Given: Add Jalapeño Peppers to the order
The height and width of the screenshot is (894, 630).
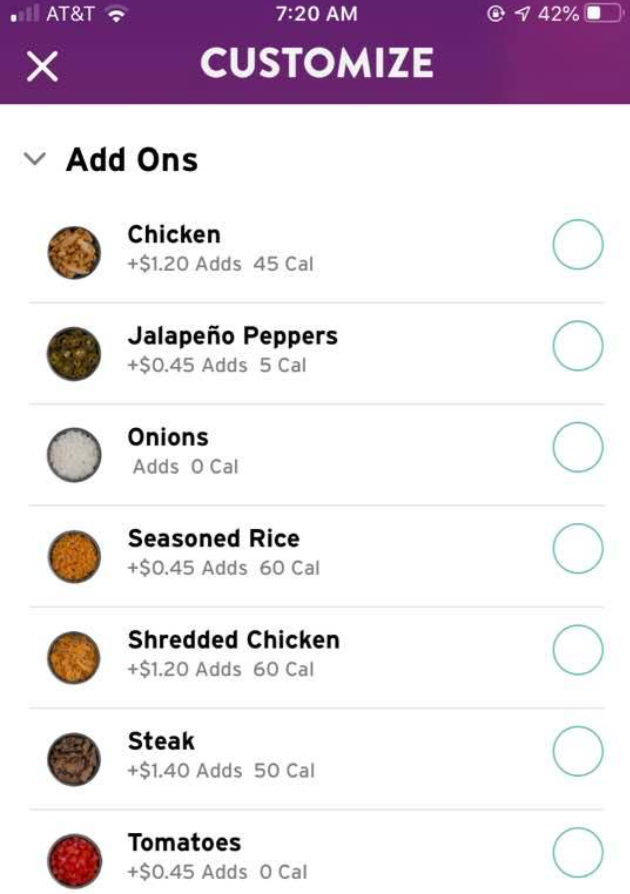Looking at the screenshot, I should (577, 348).
